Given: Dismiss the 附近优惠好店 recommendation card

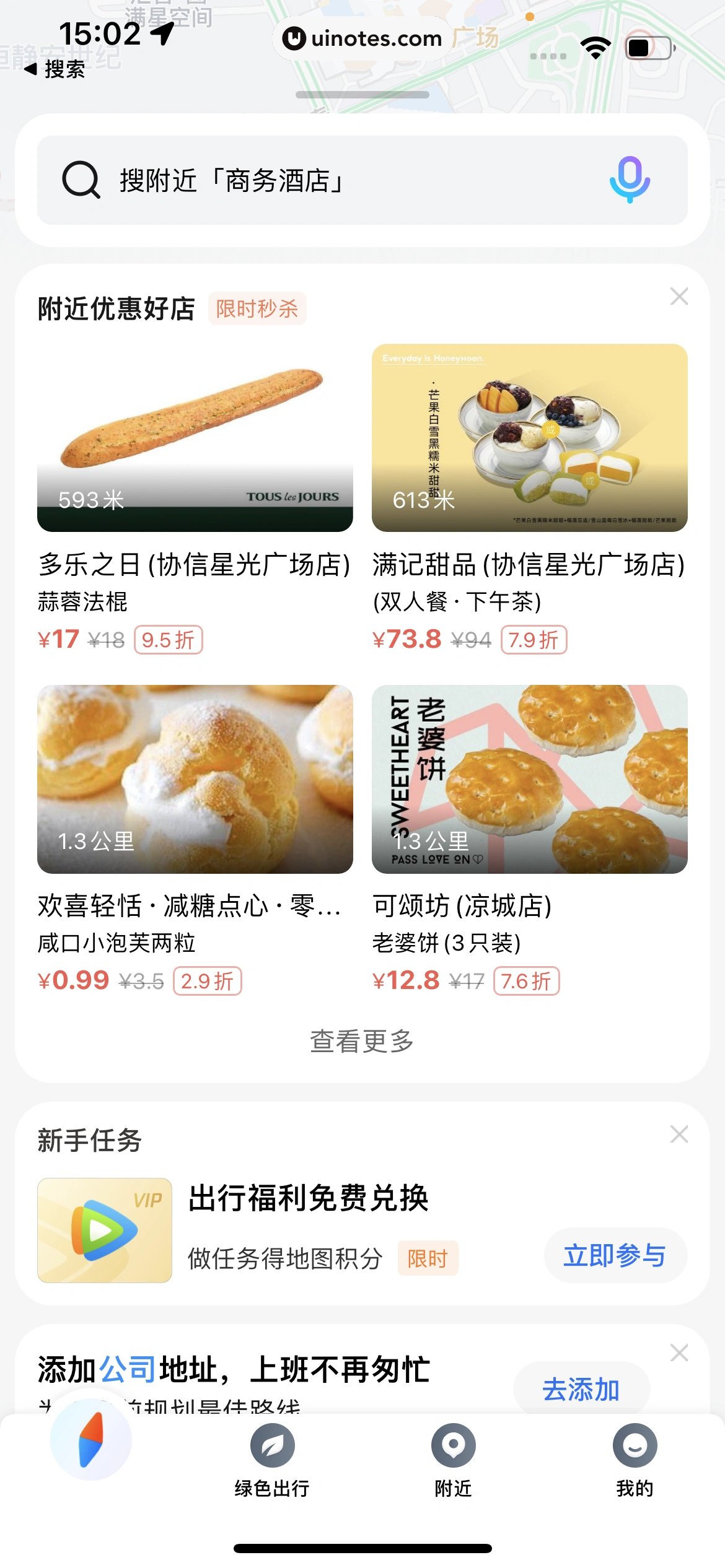Looking at the screenshot, I should (x=679, y=296).
